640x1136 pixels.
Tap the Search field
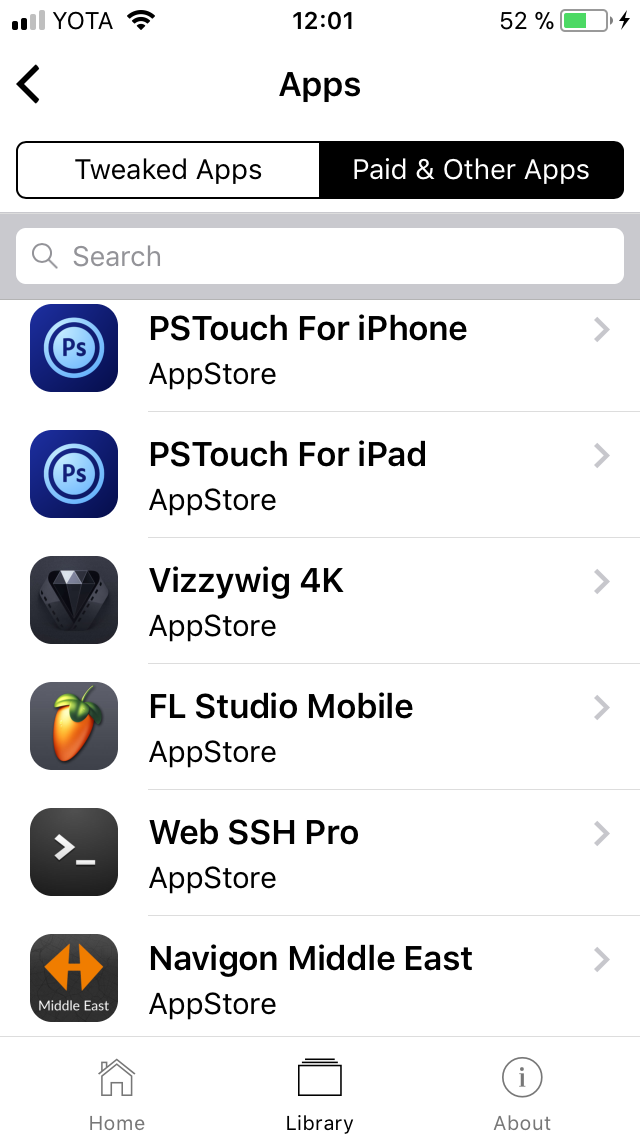tap(320, 256)
